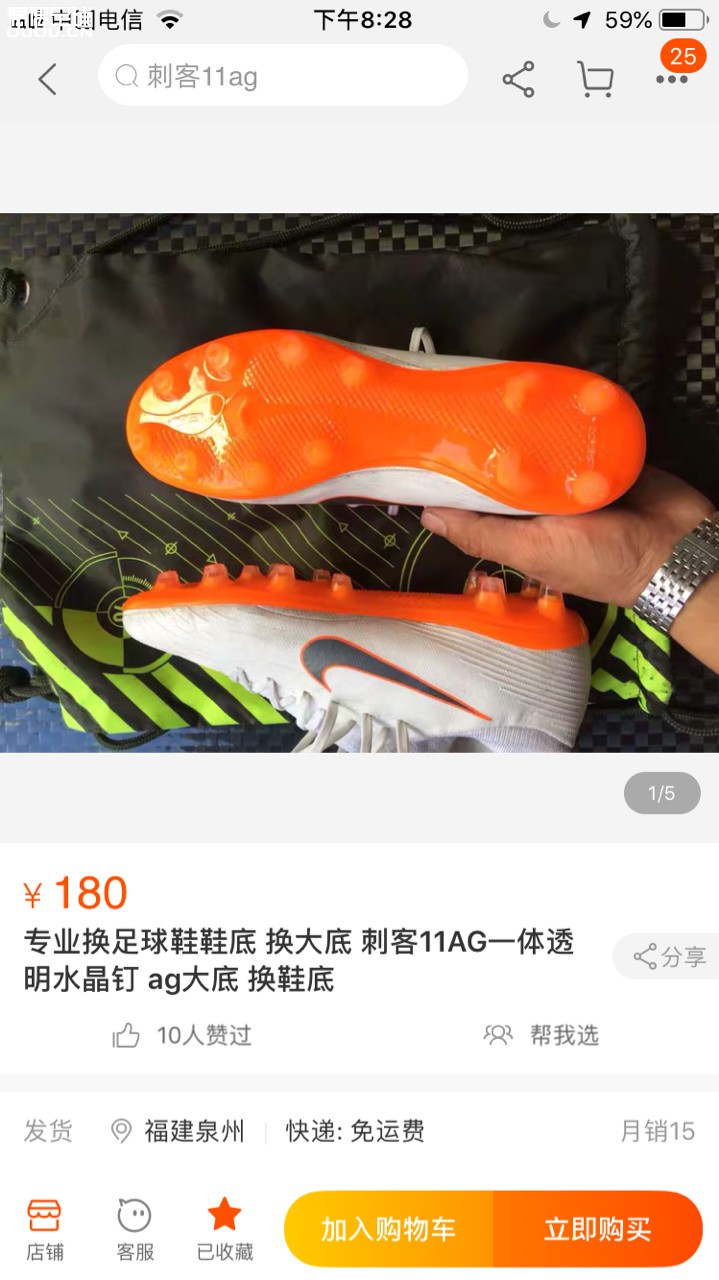
Task: Tap the 分享 share button beside the title
Action: point(669,956)
